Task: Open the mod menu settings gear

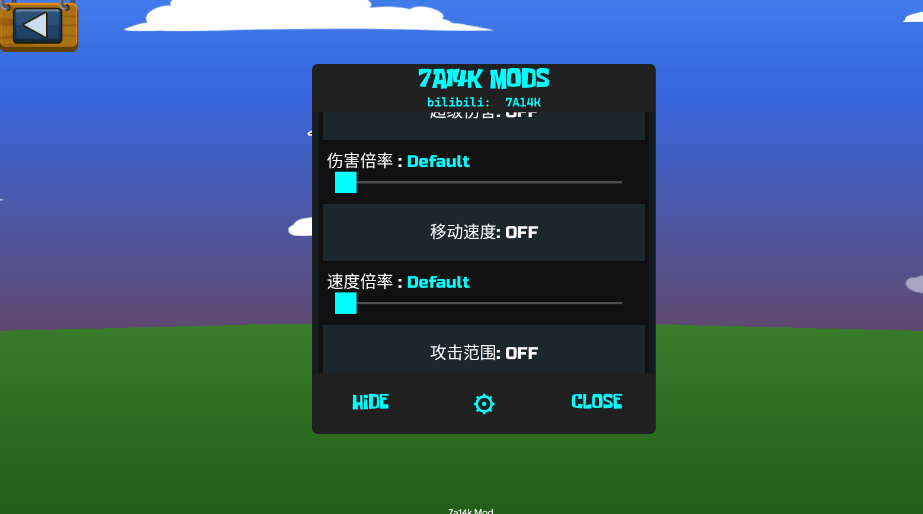Action: [x=484, y=403]
